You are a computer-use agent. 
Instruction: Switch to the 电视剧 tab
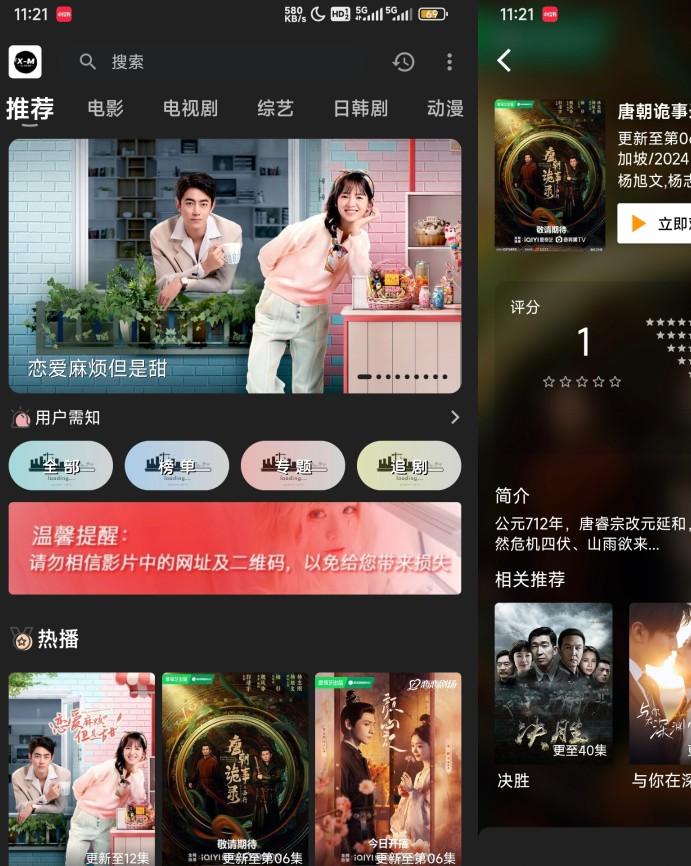pyautogui.click(x=190, y=109)
